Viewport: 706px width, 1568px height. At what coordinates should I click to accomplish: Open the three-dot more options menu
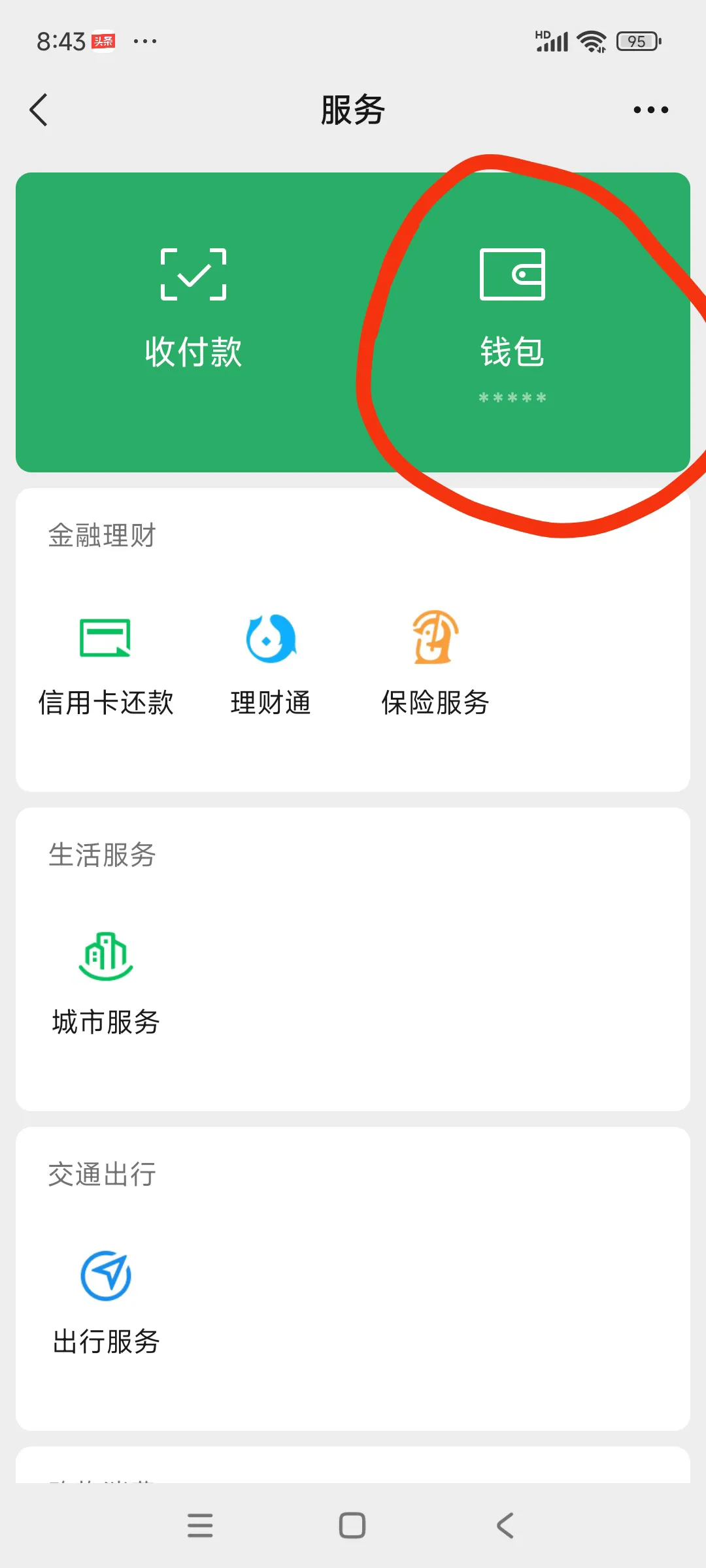pos(650,110)
